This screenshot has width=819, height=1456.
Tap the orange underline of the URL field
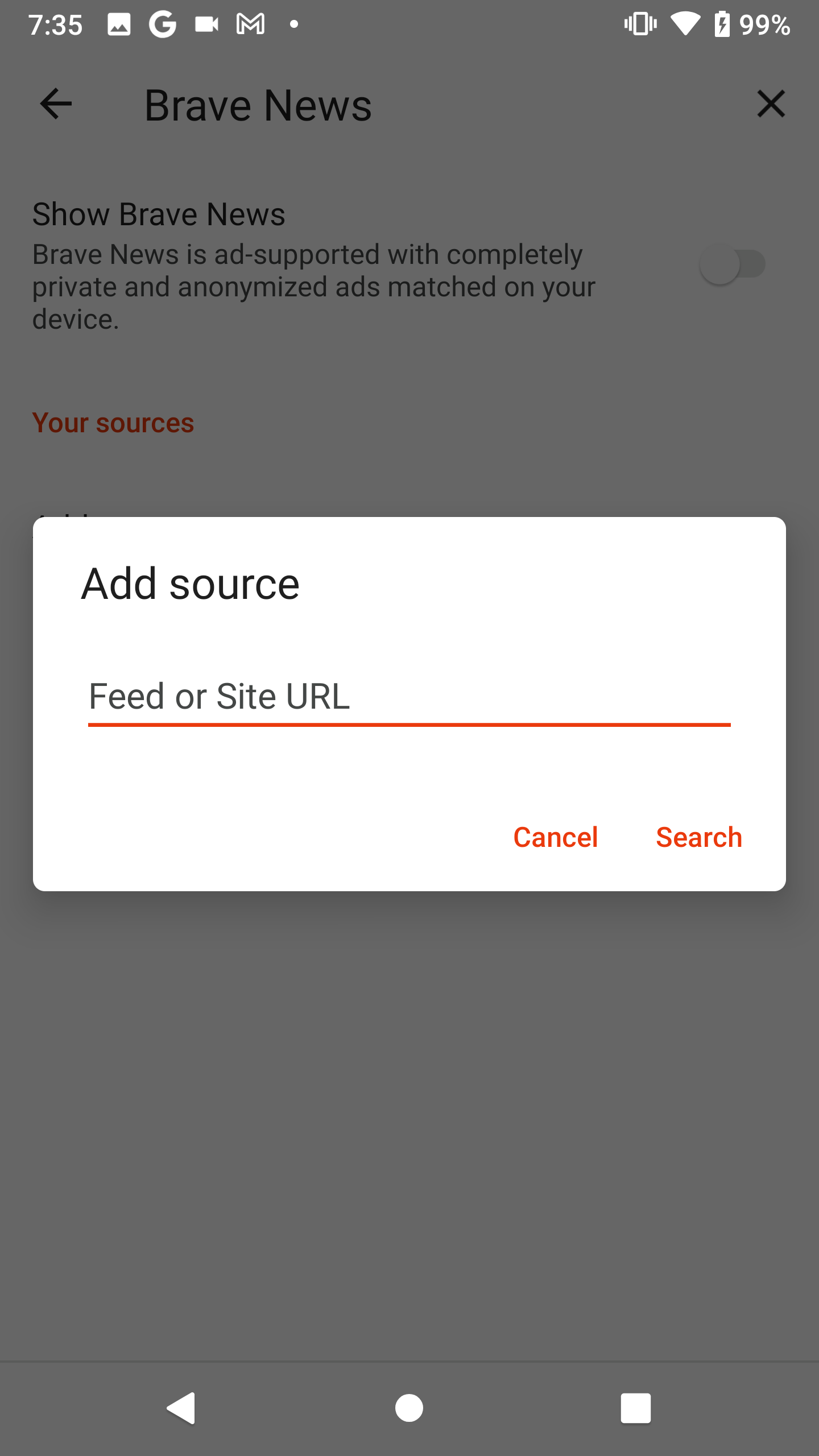coord(409,723)
